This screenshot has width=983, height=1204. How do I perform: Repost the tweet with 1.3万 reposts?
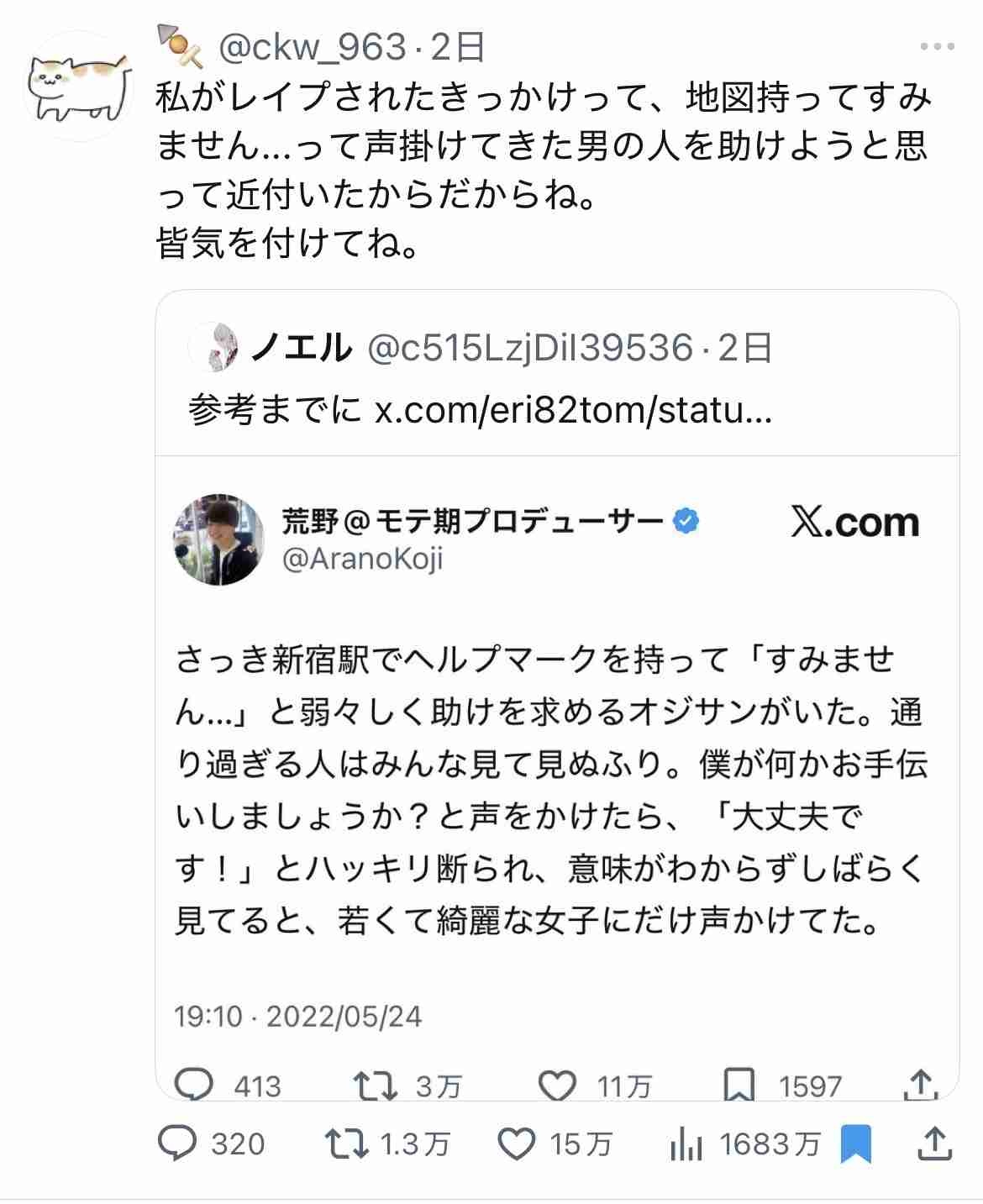click(346, 1144)
